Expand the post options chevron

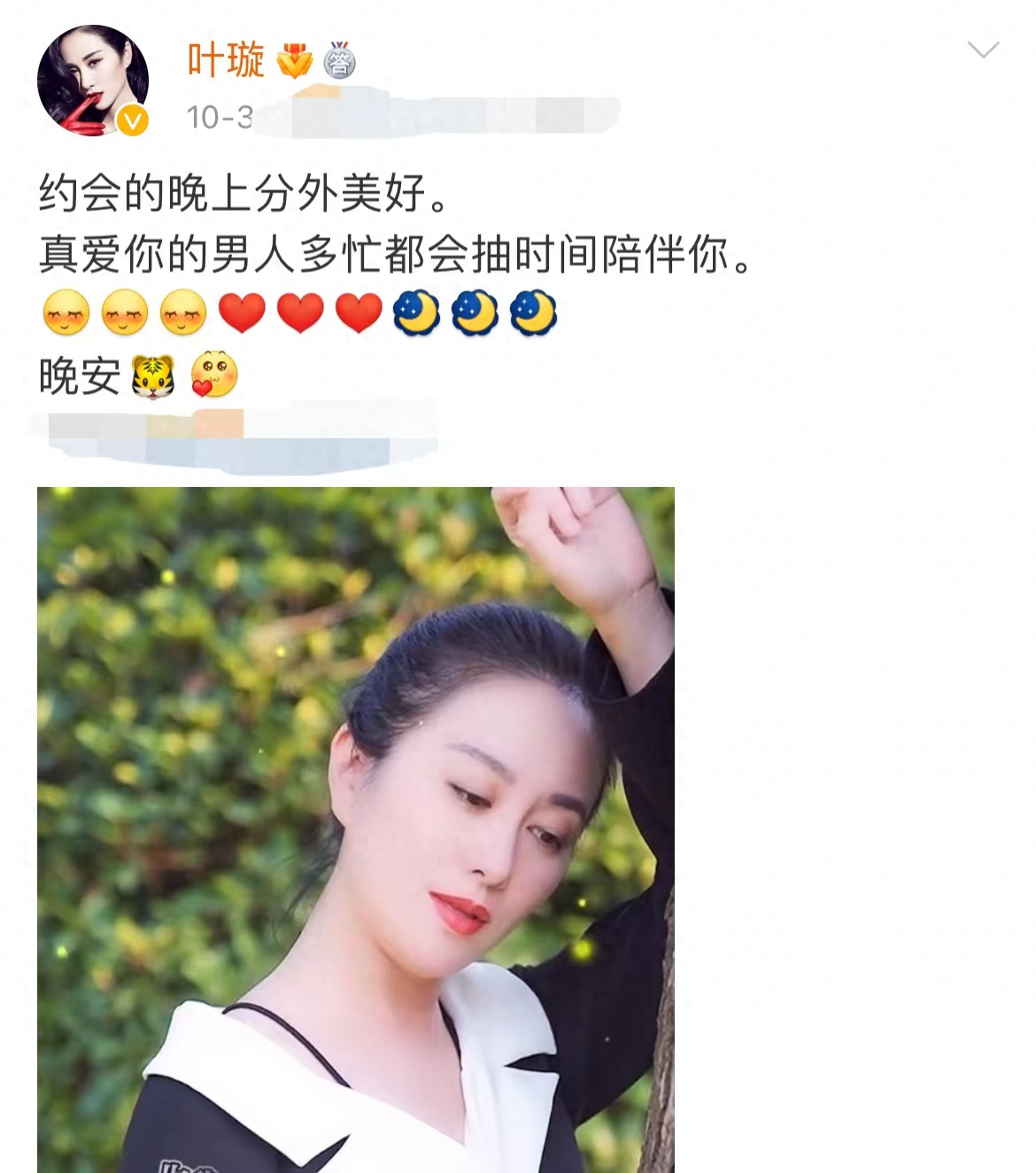click(x=983, y=50)
